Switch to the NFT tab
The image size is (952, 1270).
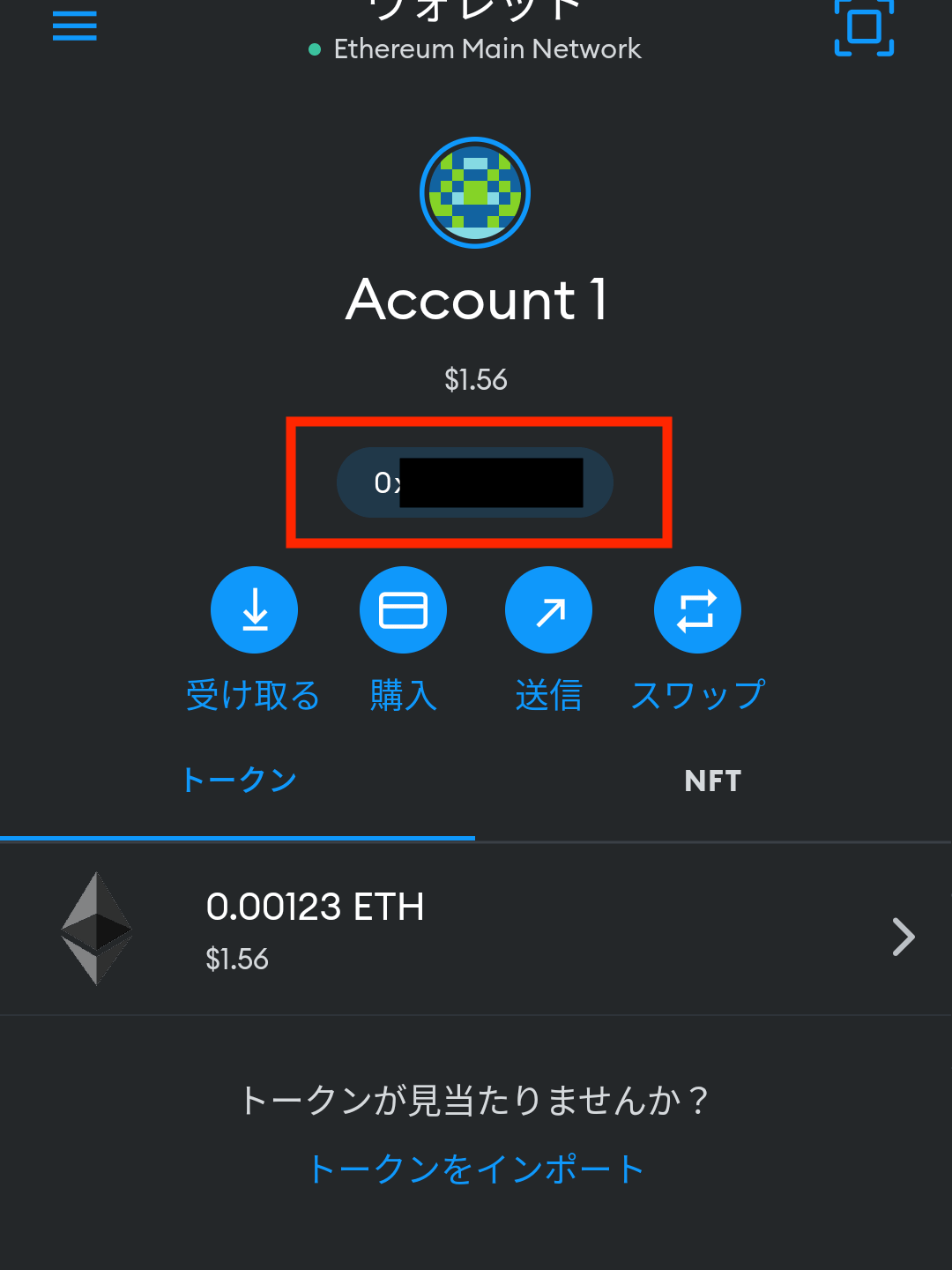coord(712,780)
